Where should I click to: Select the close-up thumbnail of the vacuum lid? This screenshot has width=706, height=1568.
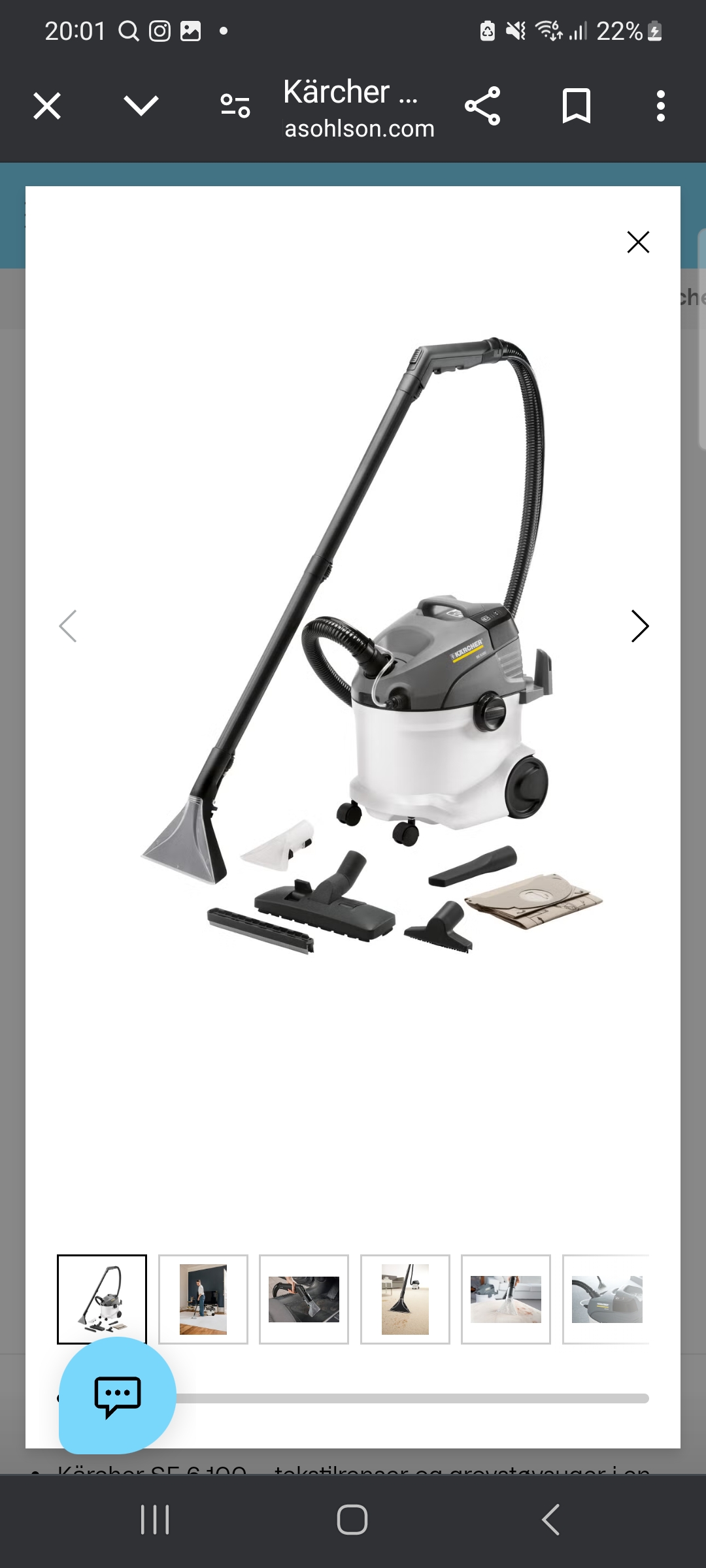click(606, 1299)
